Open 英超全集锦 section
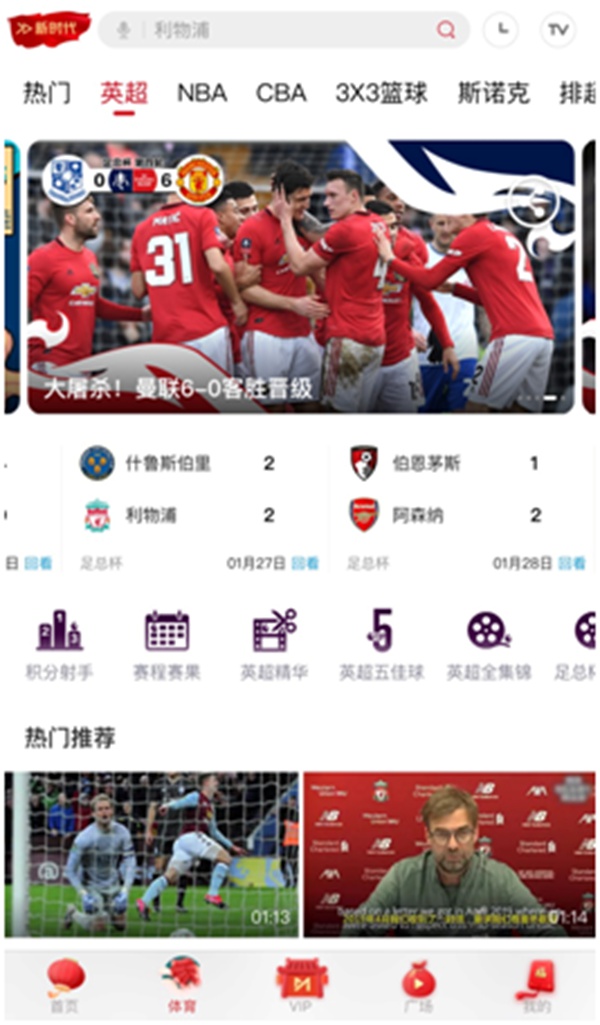The image size is (600, 1025). click(488, 646)
